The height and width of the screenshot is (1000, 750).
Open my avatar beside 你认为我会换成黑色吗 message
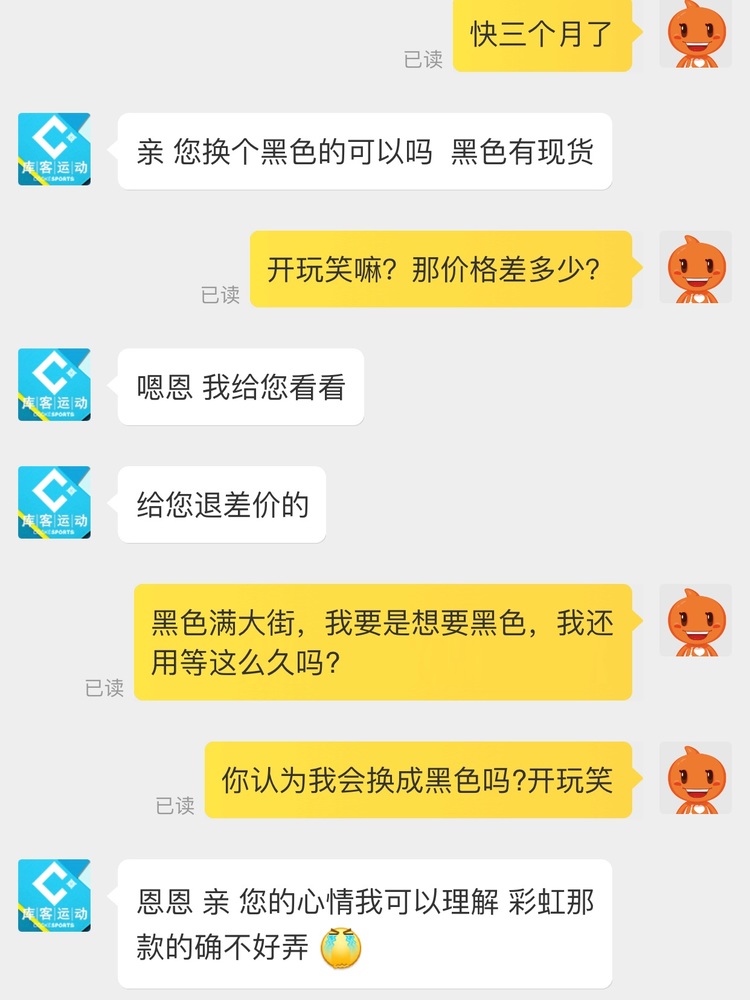tap(696, 777)
